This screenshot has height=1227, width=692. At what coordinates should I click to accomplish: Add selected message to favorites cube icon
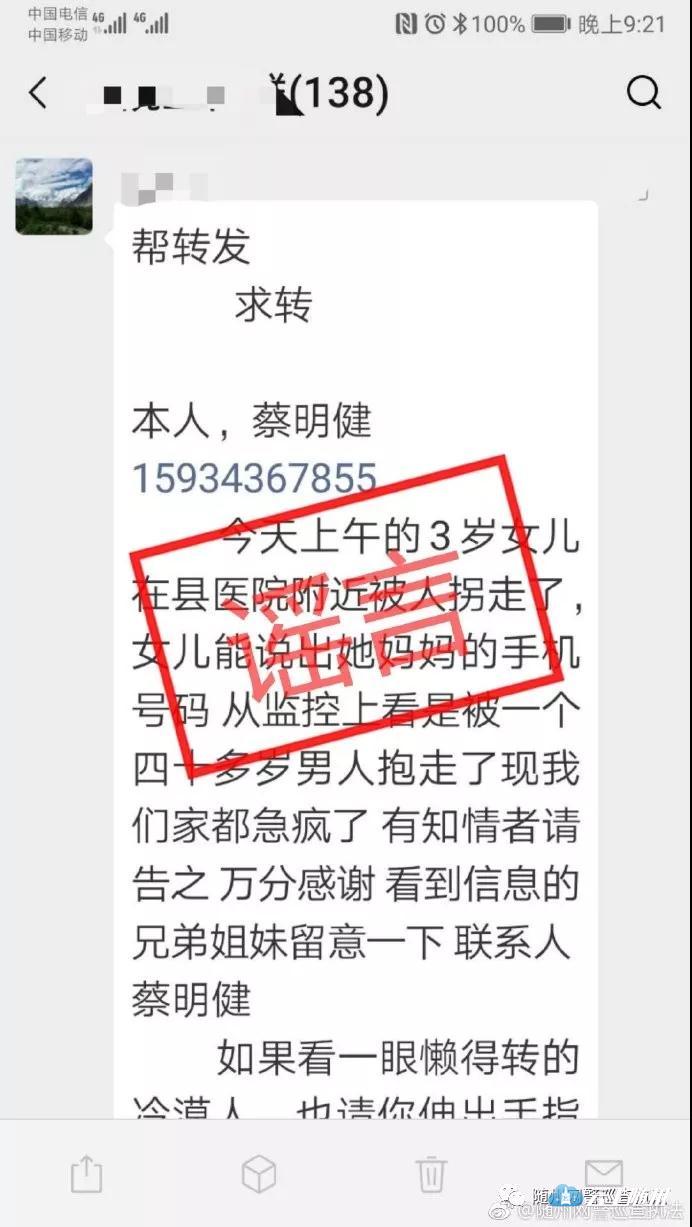[x=259, y=1173]
